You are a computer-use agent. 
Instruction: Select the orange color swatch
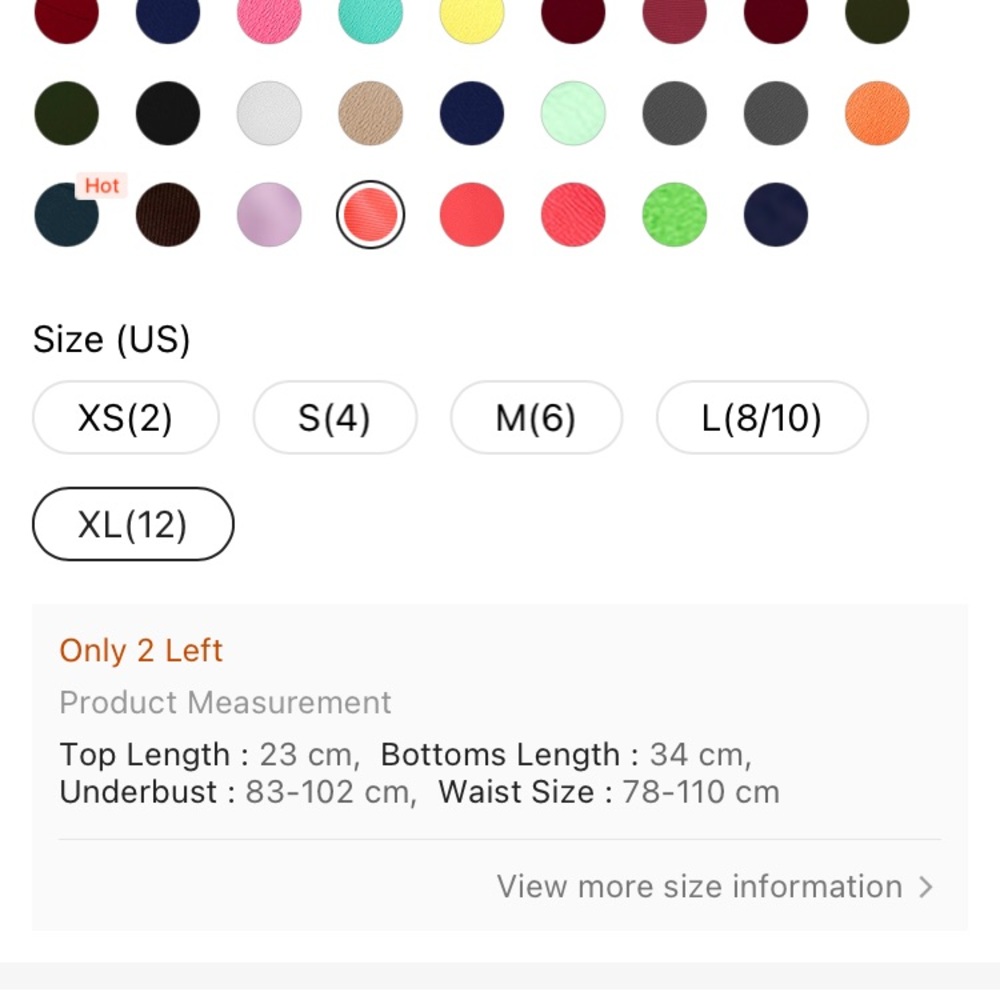877,113
